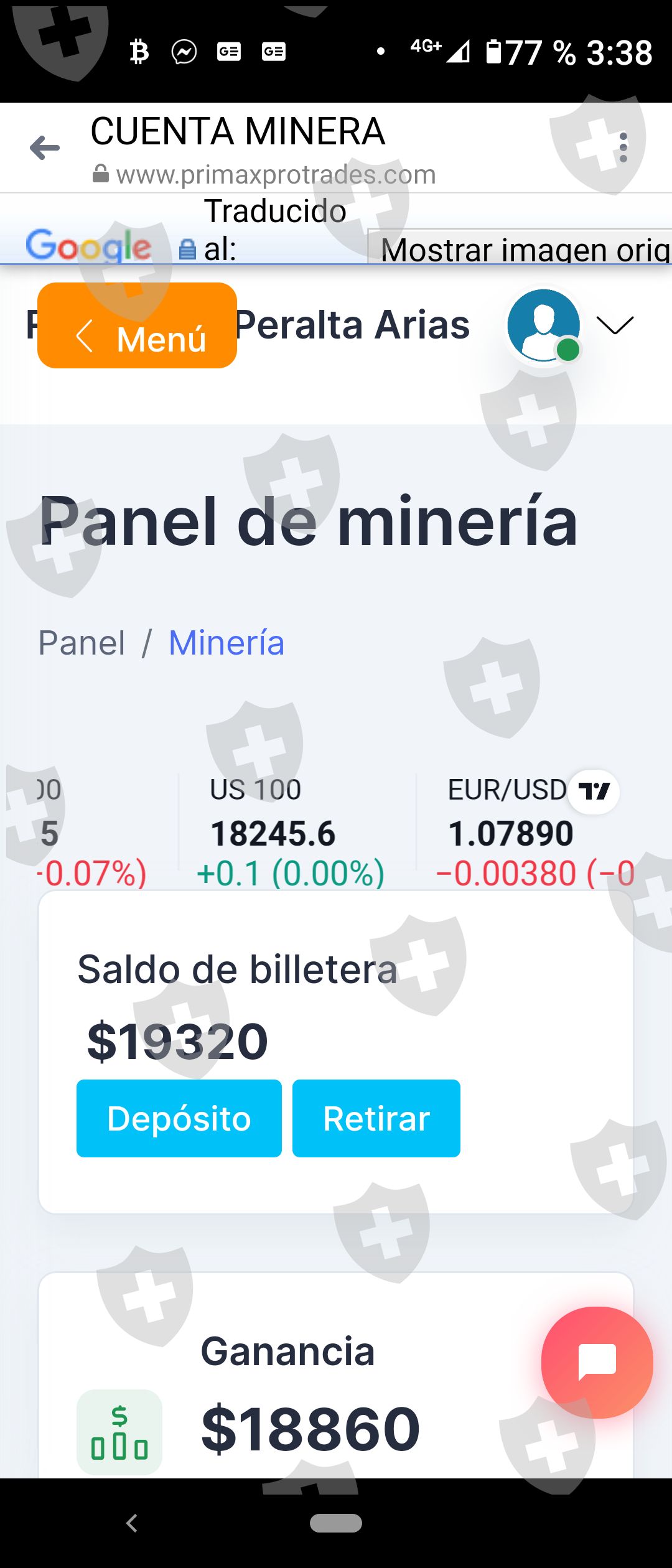Open the user profile avatar

pos(544,325)
